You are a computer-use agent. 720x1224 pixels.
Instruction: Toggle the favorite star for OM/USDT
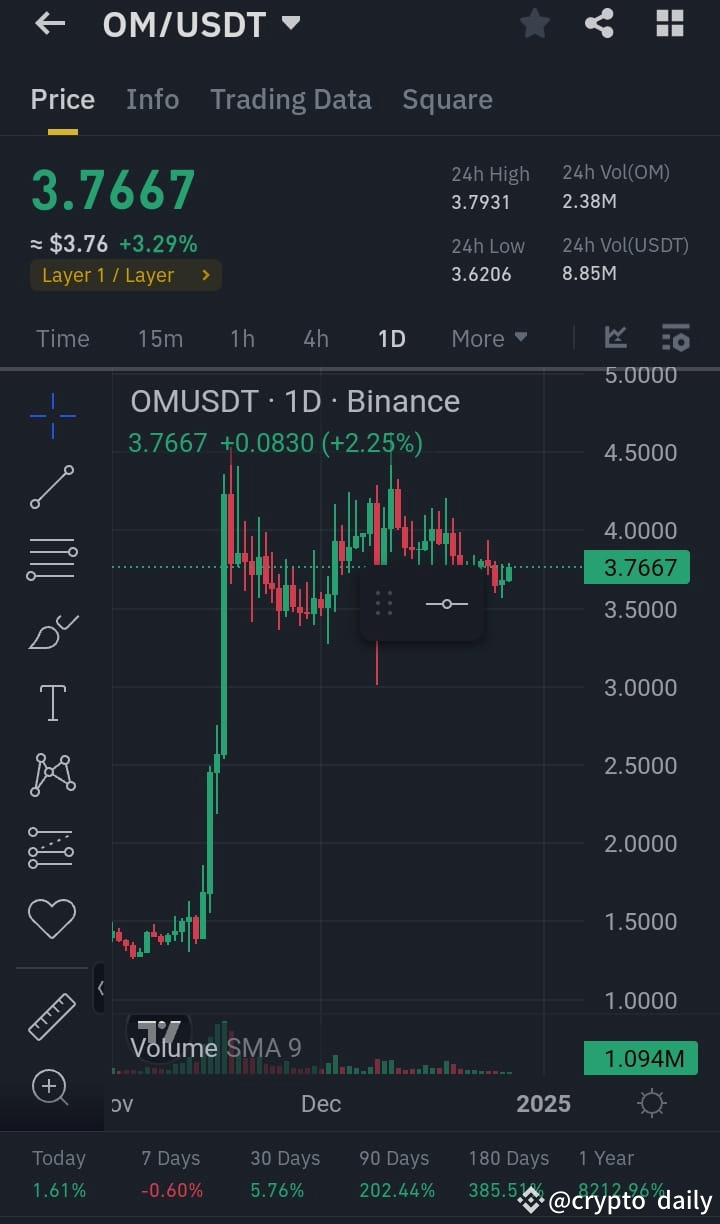pyautogui.click(x=534, y=23)
